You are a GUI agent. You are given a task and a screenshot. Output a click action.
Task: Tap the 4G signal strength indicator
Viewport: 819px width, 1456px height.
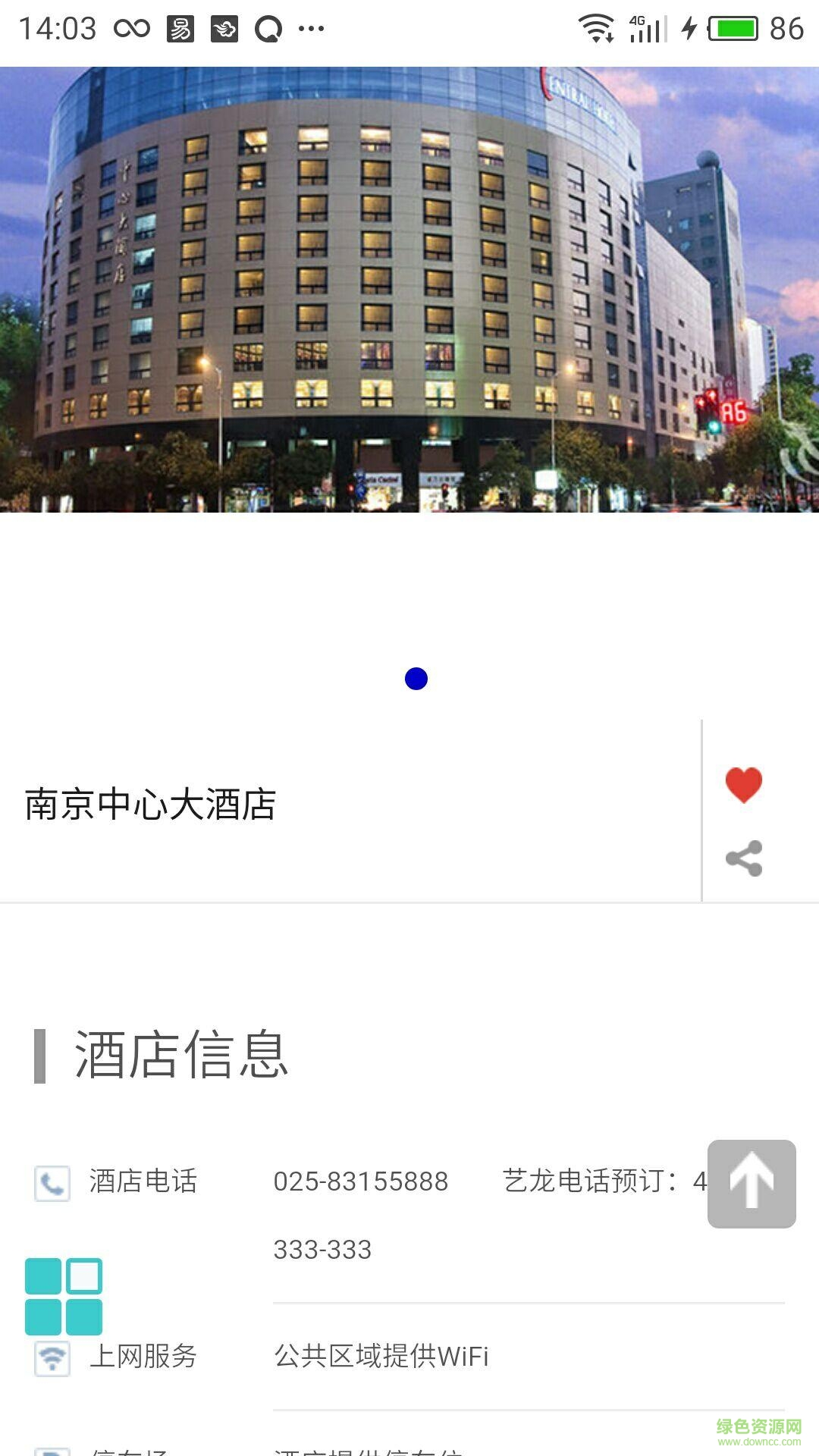click(x=648, y=29)
